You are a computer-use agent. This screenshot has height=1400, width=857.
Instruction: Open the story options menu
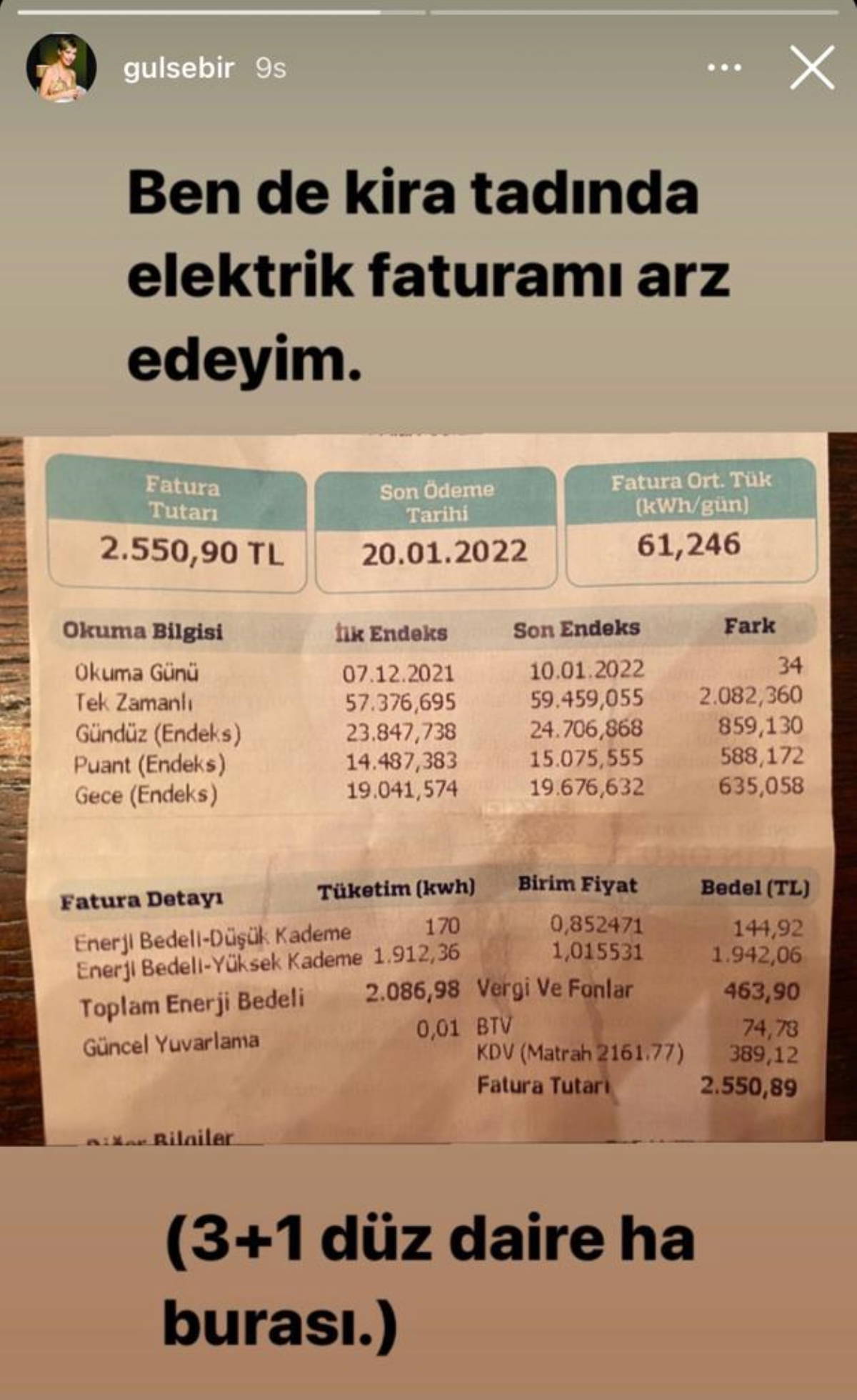pyautogui.click(x=724, y=68)
